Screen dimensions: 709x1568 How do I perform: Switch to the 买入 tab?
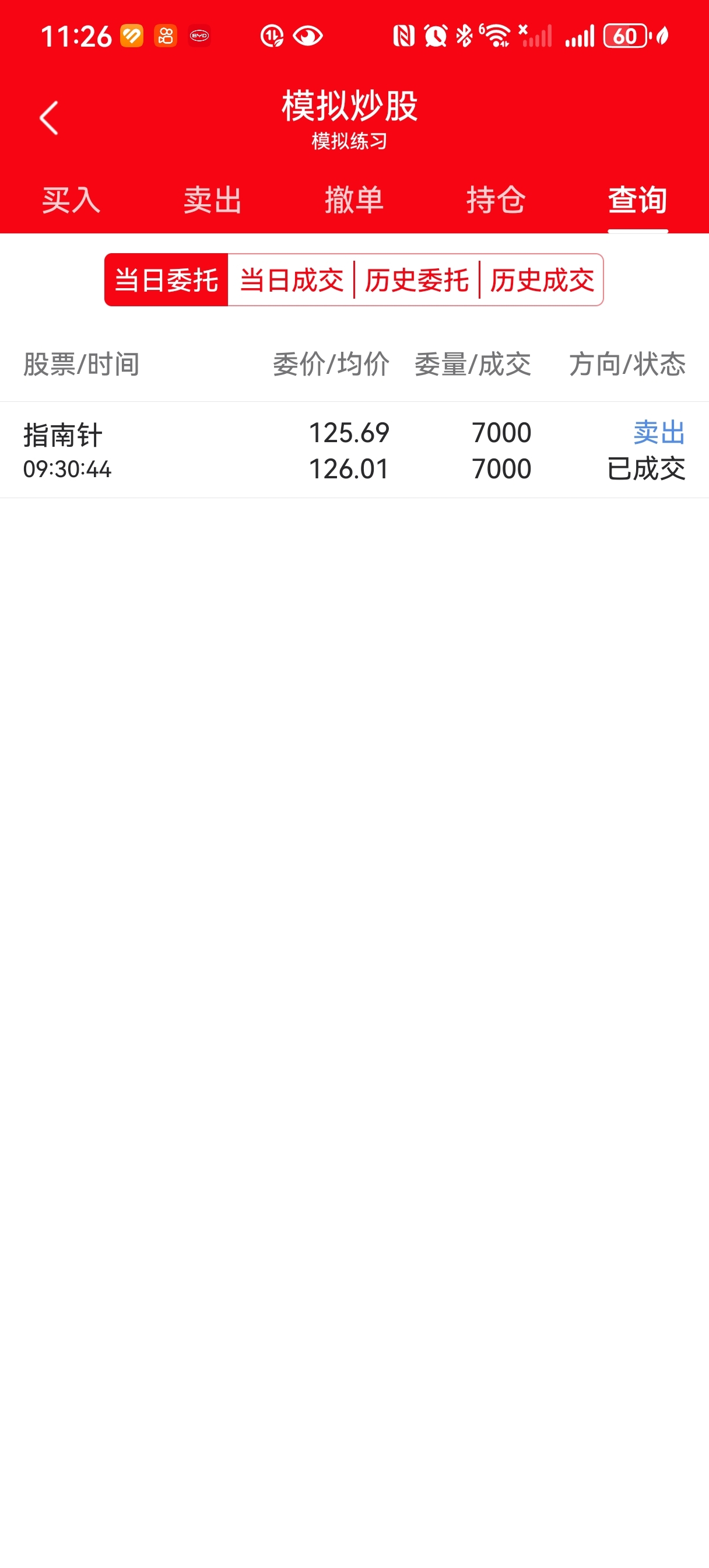(71, 200)
